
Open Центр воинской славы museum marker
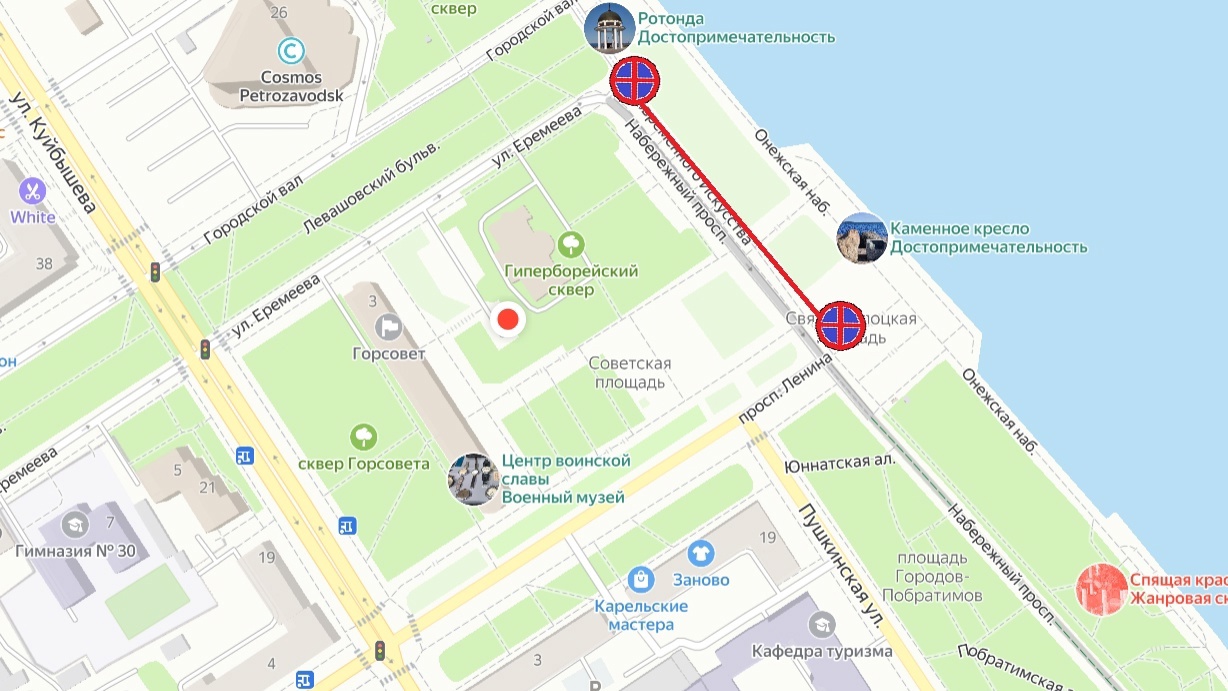coord(473,478)
